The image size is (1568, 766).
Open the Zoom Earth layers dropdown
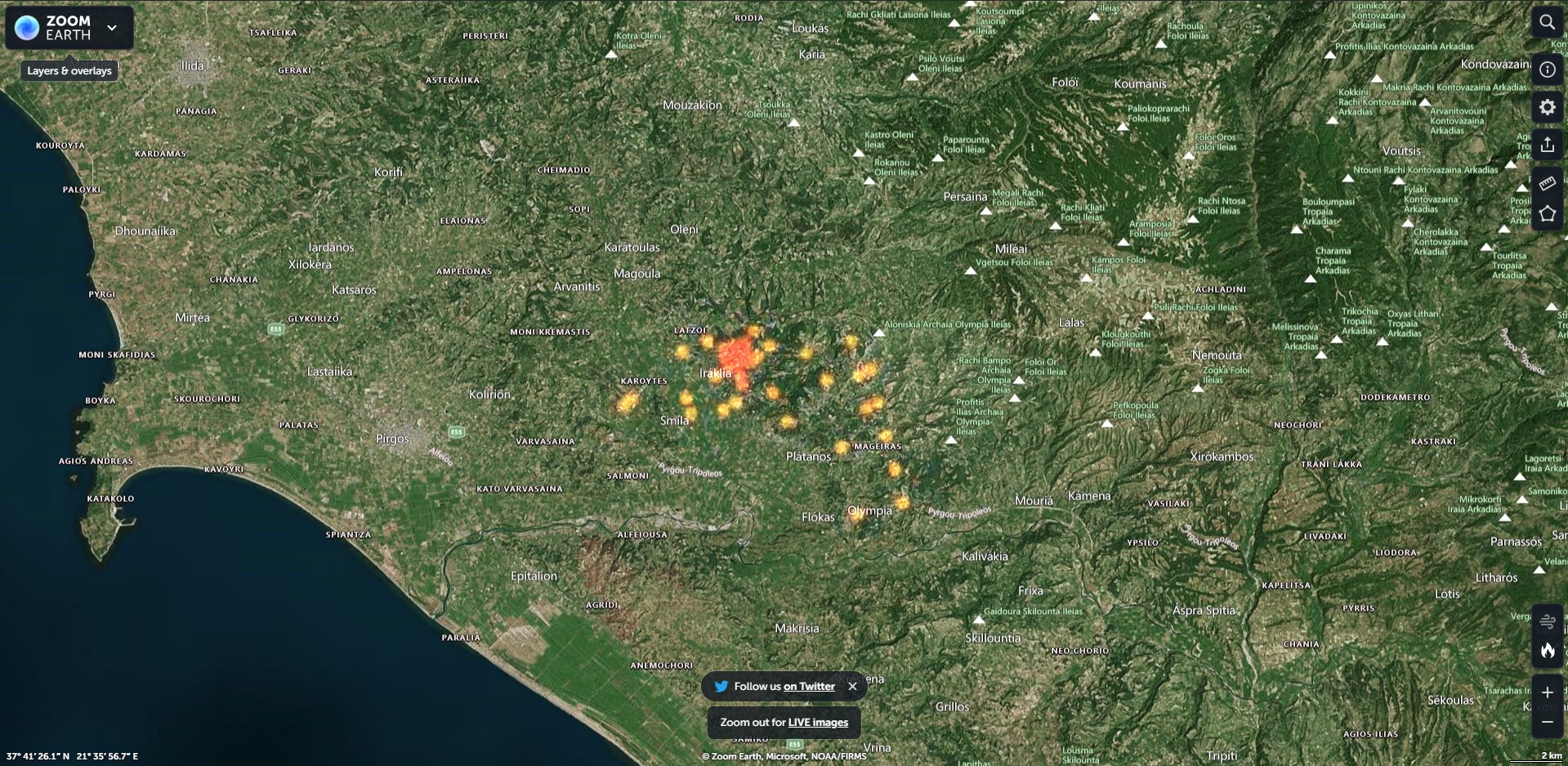coord(112,28)
